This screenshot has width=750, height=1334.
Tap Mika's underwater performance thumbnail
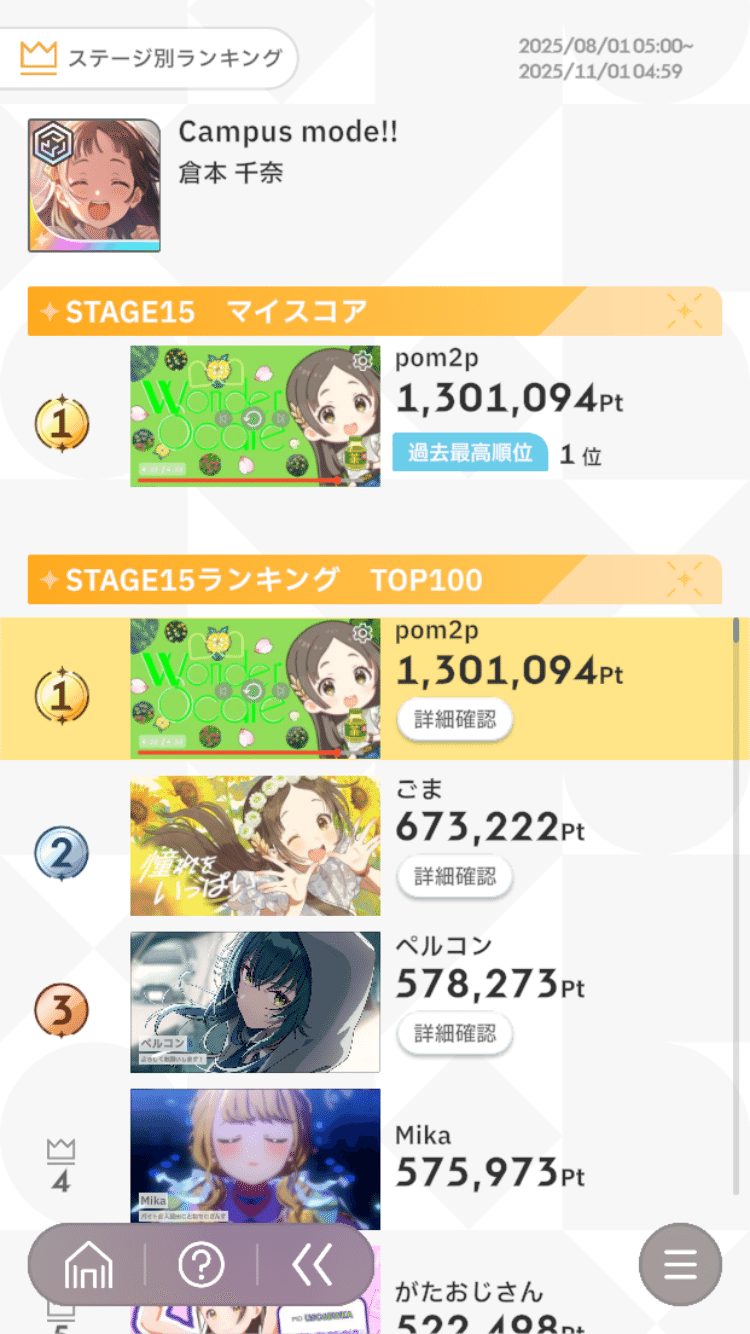[x=255, y=1157]
